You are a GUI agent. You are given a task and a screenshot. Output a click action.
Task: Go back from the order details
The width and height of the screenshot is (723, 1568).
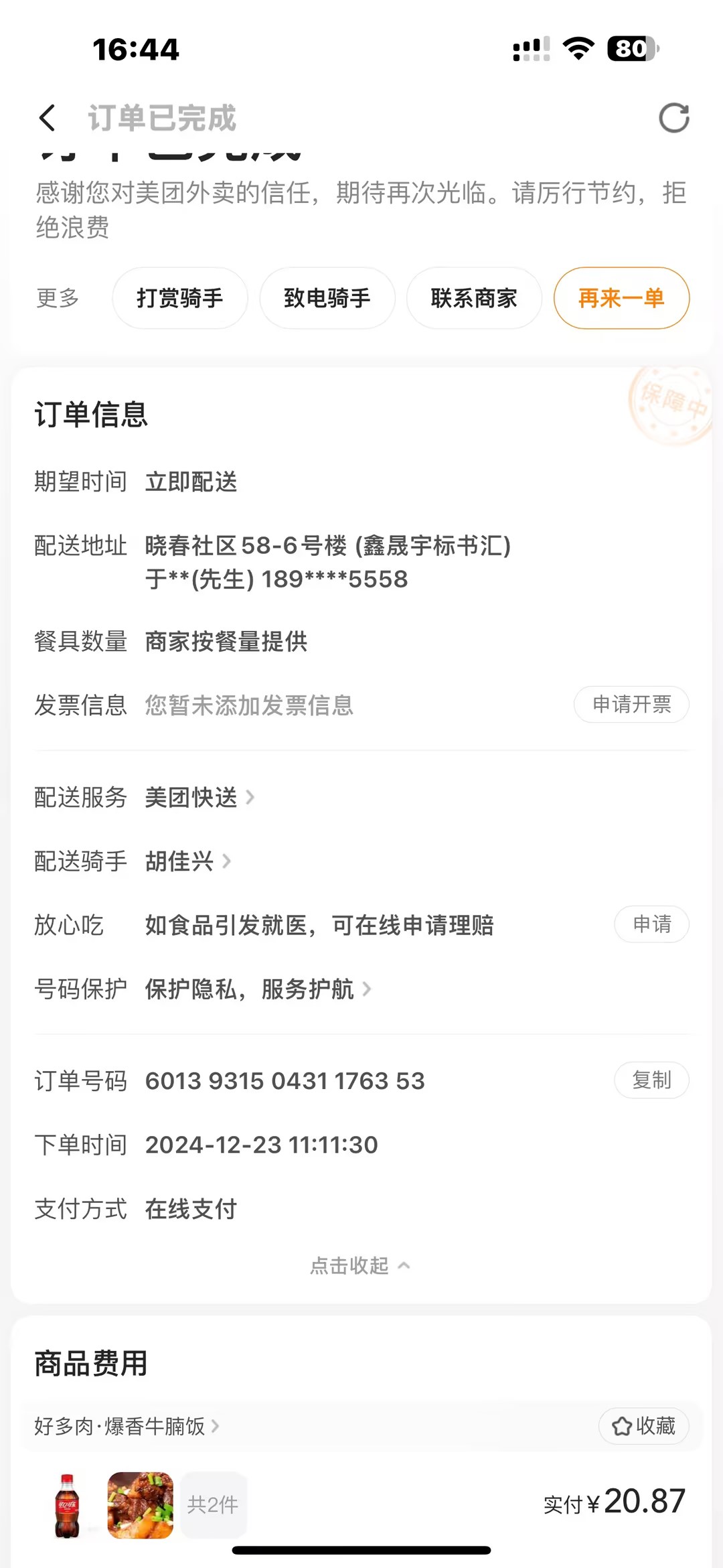tap(47, 119)
